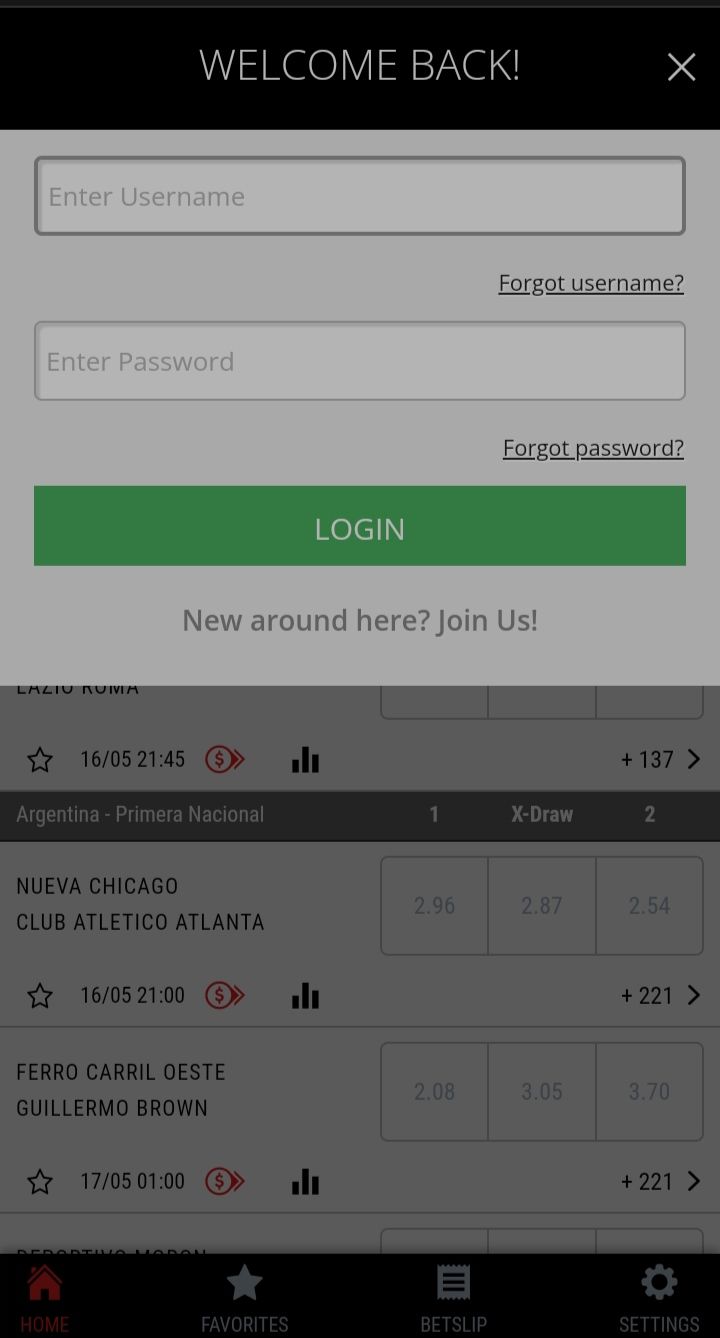
Task: Select odds 2.96 for Nueva Chicago
Action: tap(434, 906)
